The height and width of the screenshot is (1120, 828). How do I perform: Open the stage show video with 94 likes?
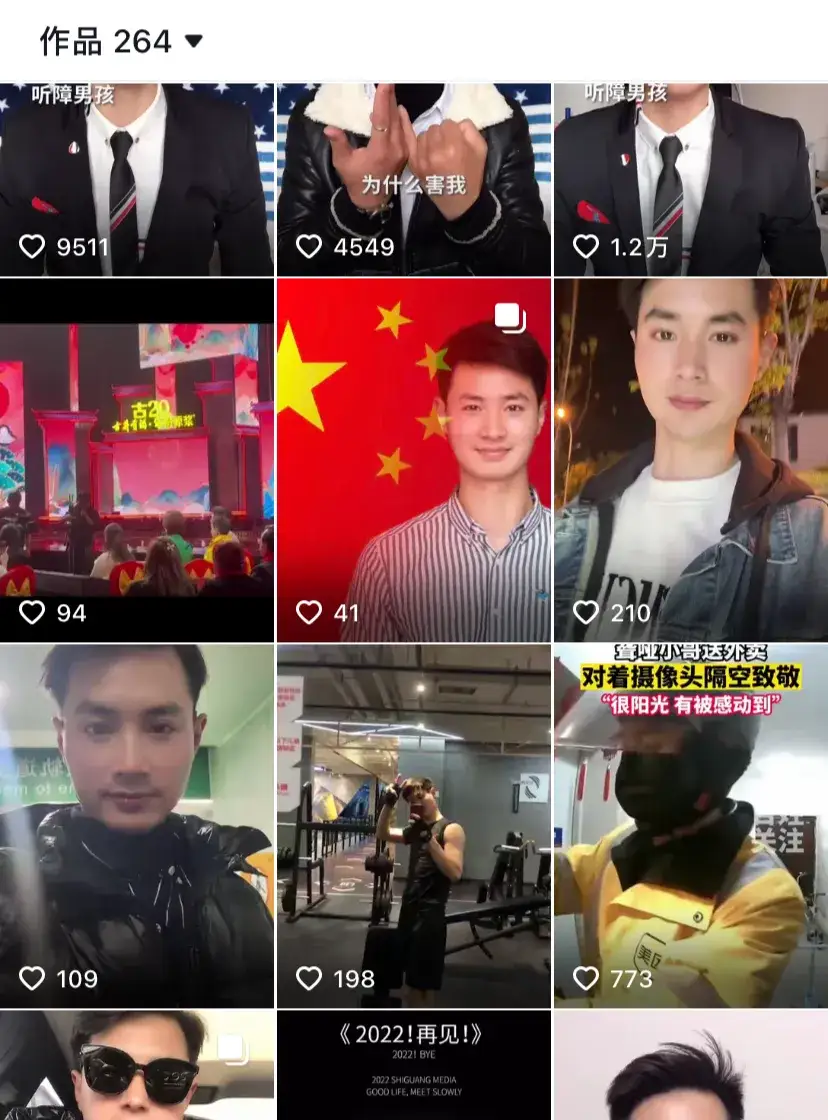(x=136, y=460)
